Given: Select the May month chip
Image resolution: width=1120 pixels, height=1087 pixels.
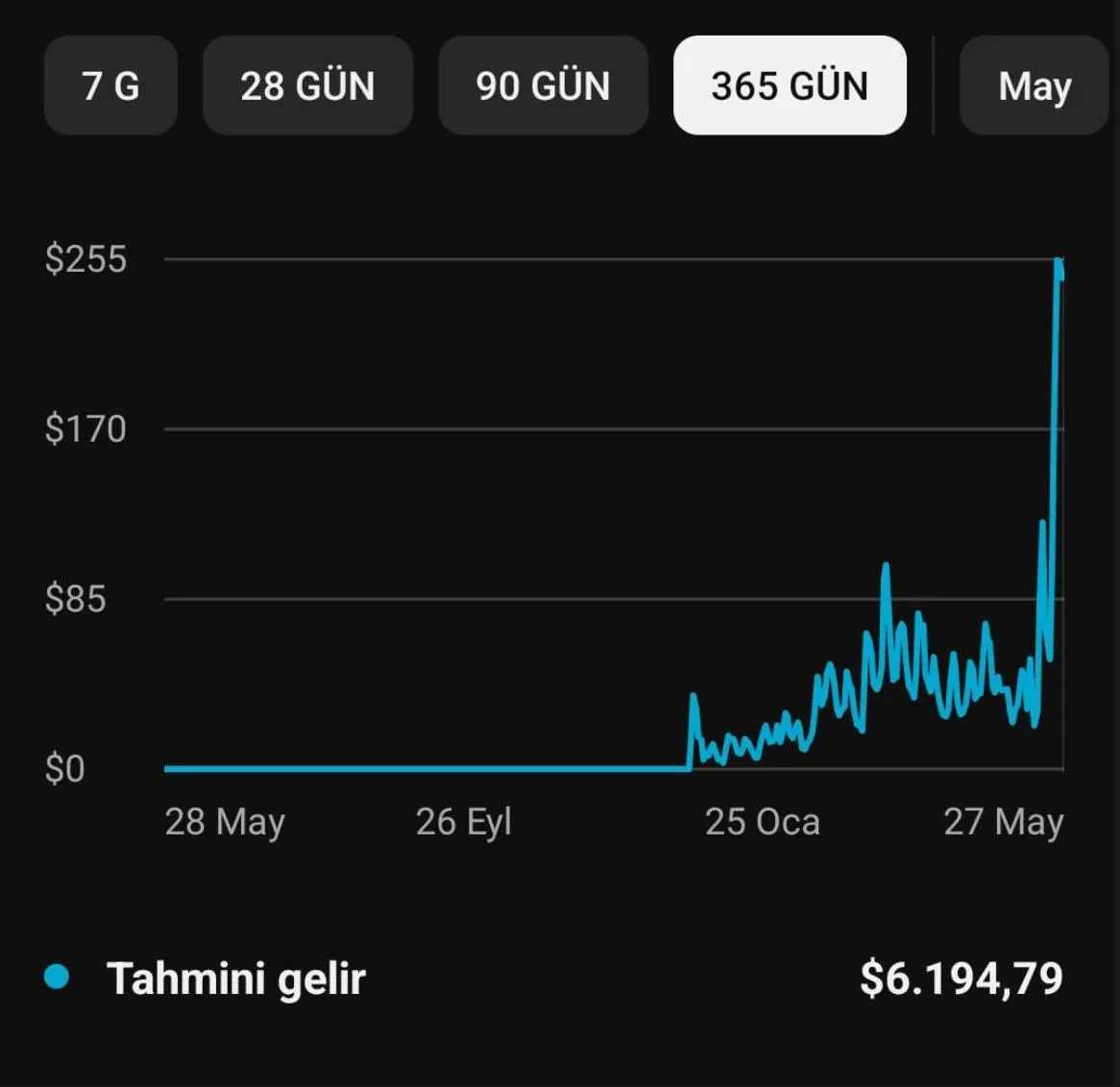Looking at the screenshot, I should click(1034, 86).
